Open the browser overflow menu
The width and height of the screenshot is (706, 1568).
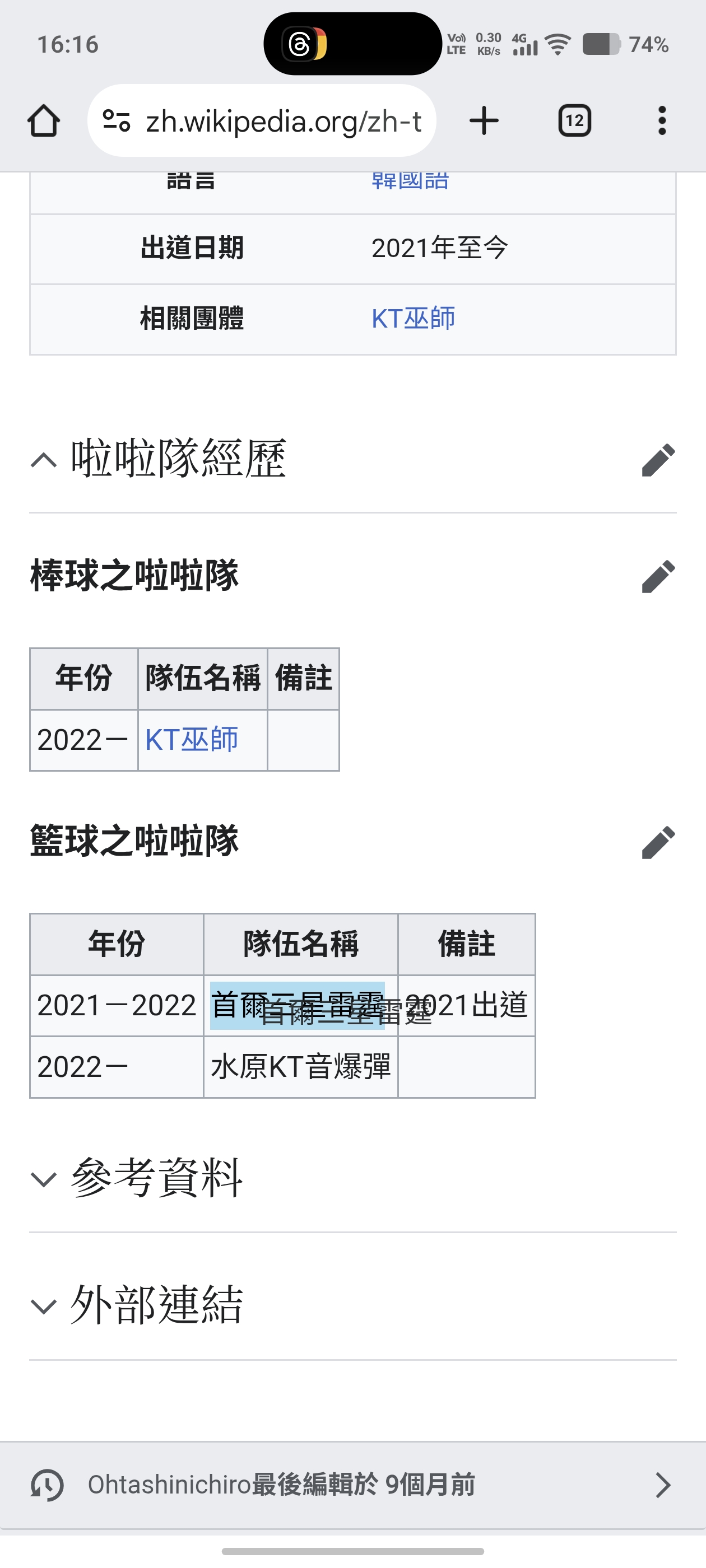click(x=662, y=120)
